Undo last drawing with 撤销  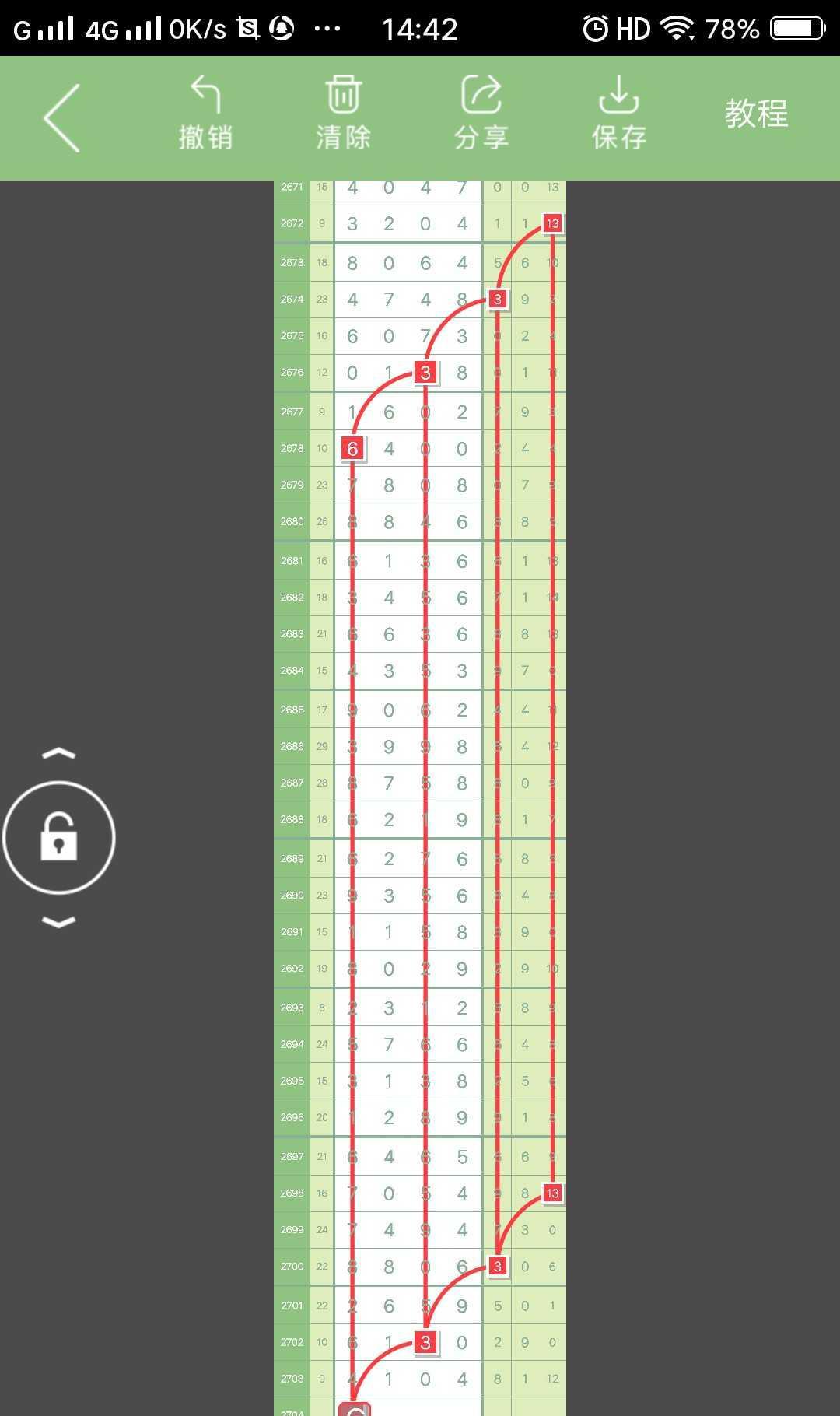205,114
